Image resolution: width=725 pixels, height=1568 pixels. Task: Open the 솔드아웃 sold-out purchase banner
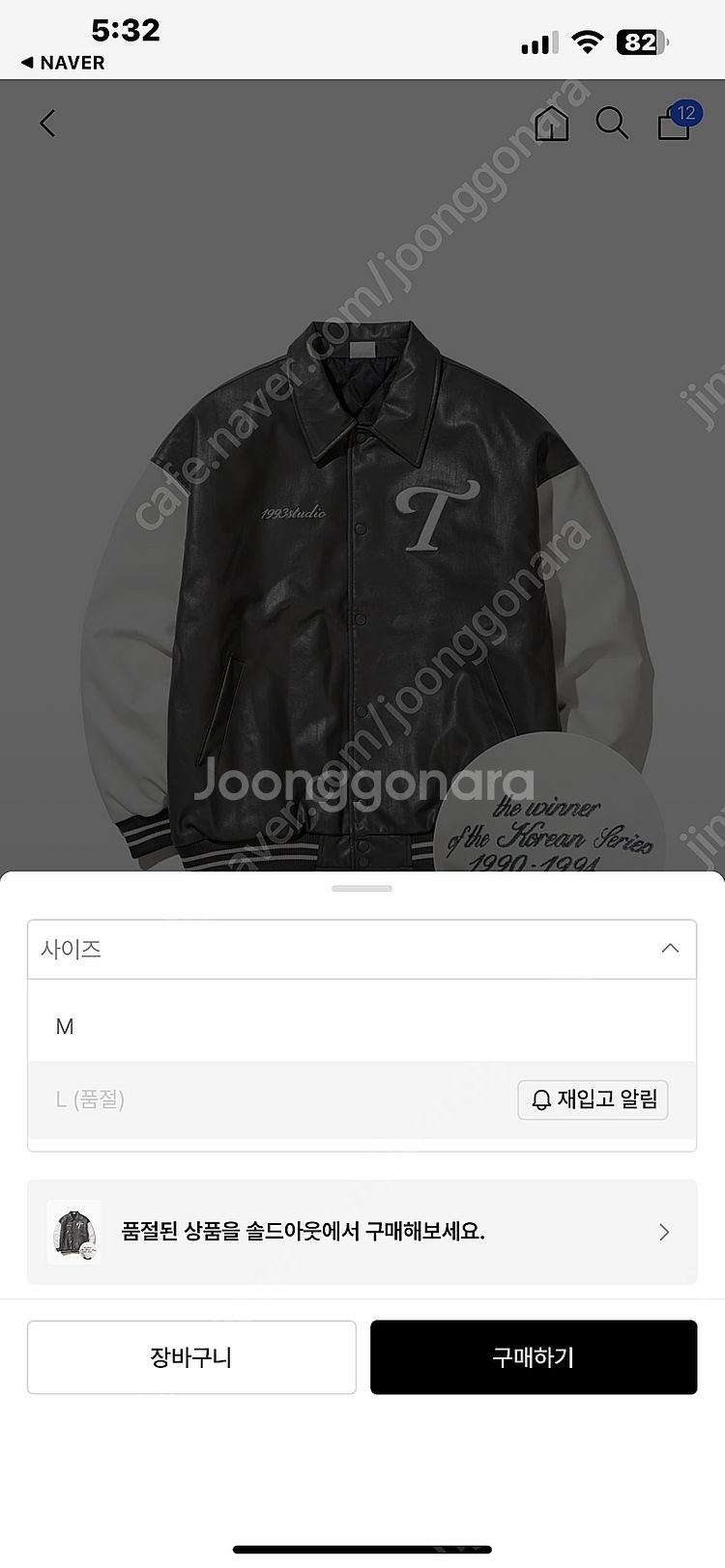pos(362,1232)
